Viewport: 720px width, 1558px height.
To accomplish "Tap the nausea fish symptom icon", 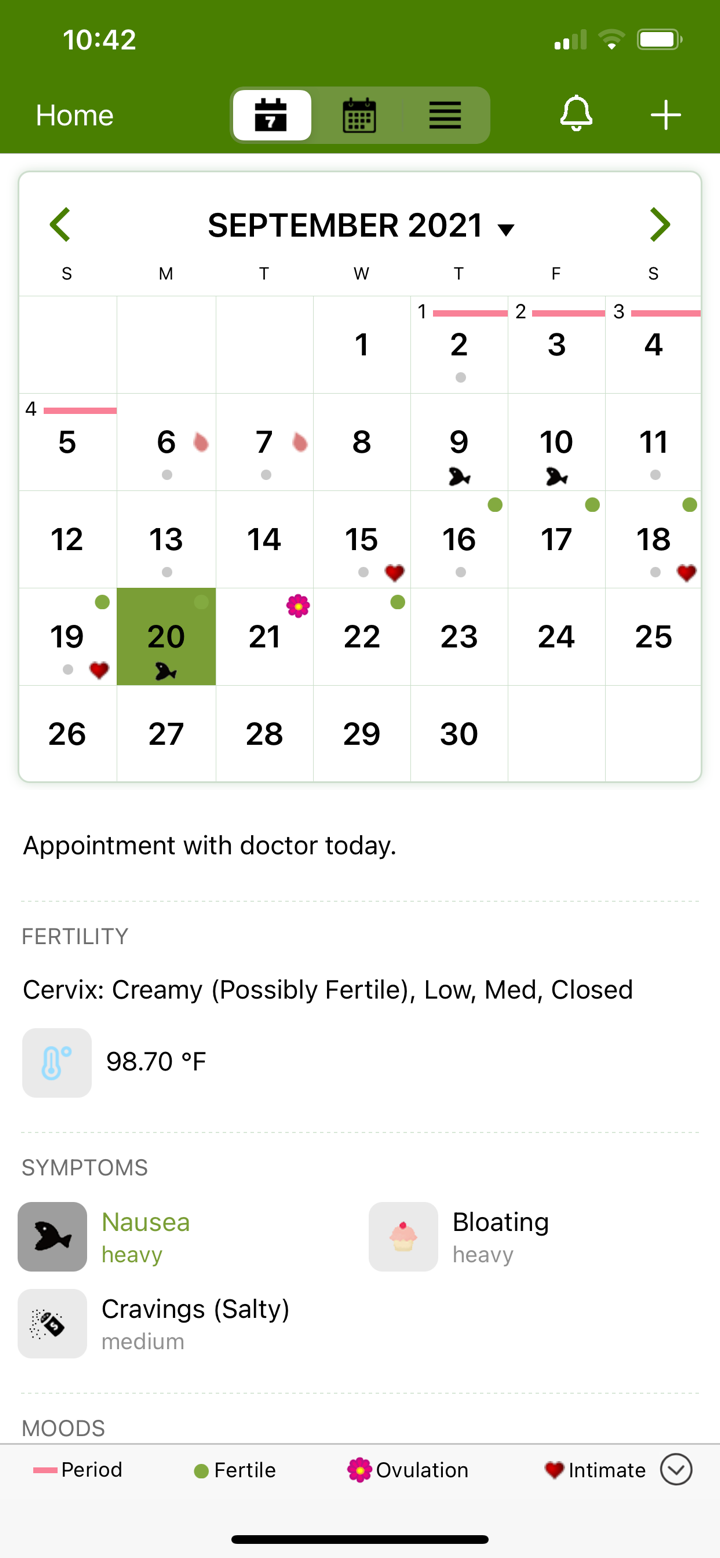I will point(51,1236).
